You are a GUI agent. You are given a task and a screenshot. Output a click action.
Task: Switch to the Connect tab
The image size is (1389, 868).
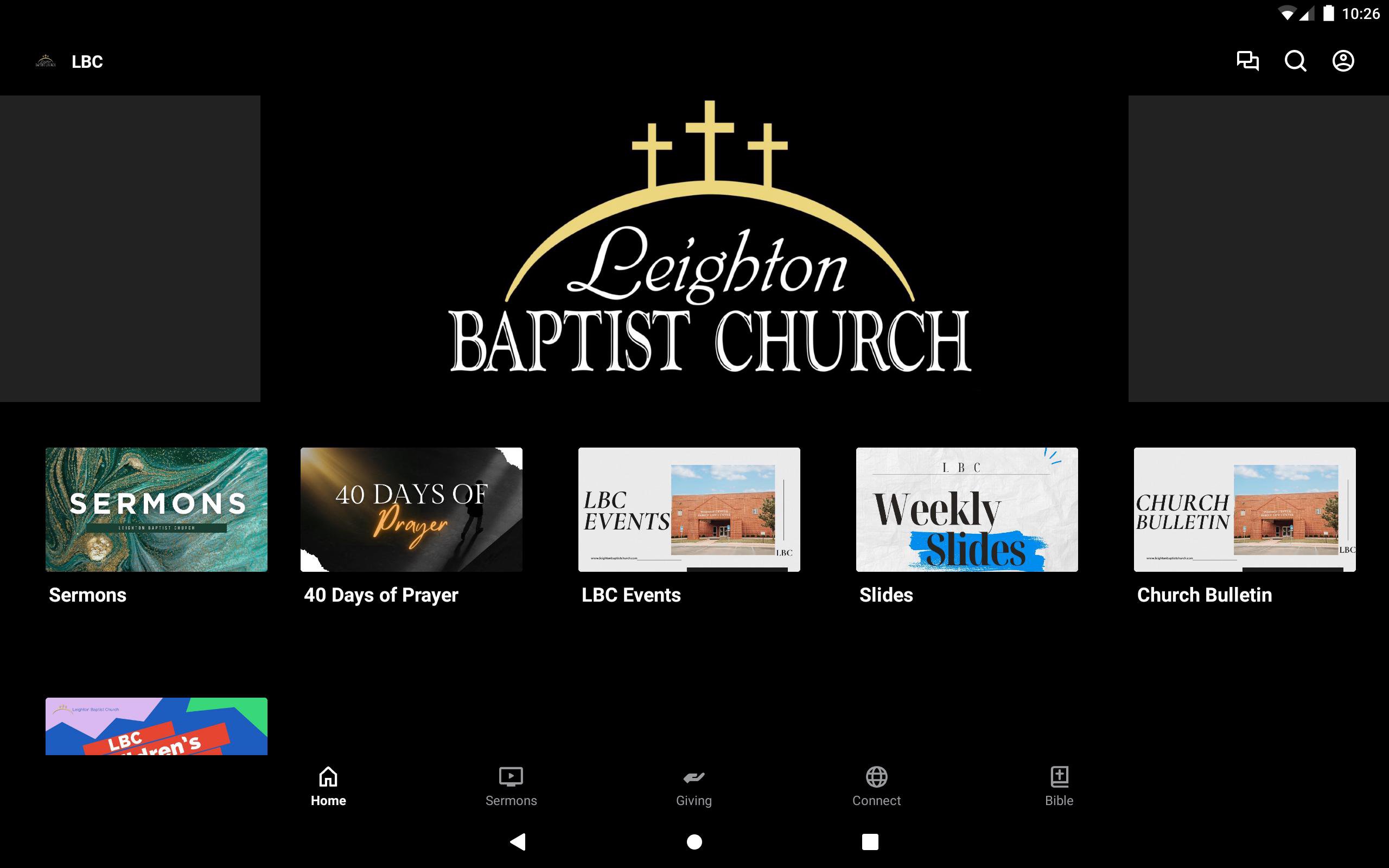click(x=876, y=786)
